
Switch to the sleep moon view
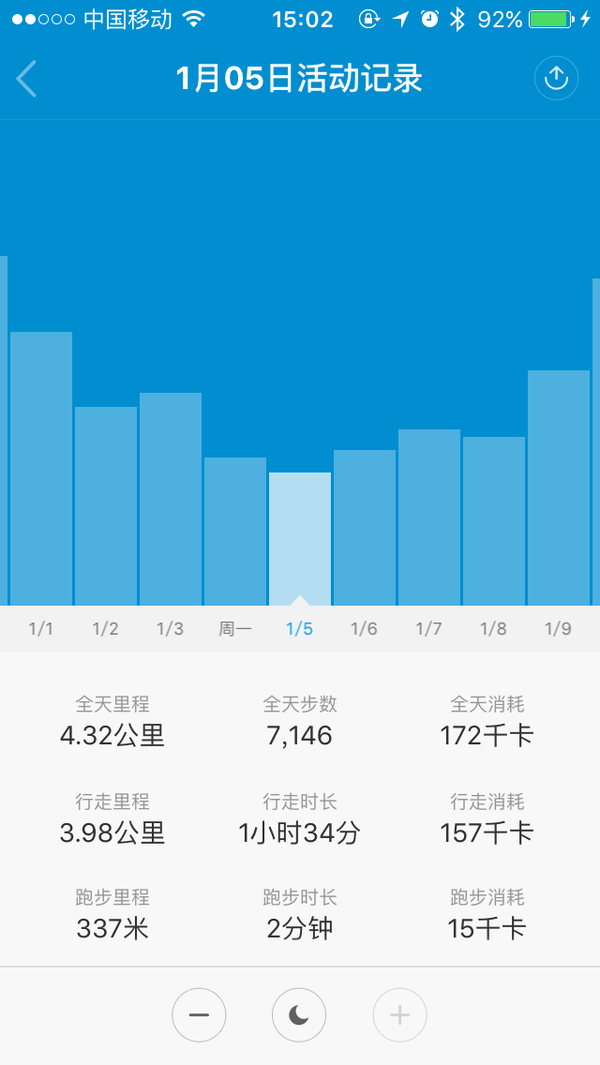tap(299, 1015)
